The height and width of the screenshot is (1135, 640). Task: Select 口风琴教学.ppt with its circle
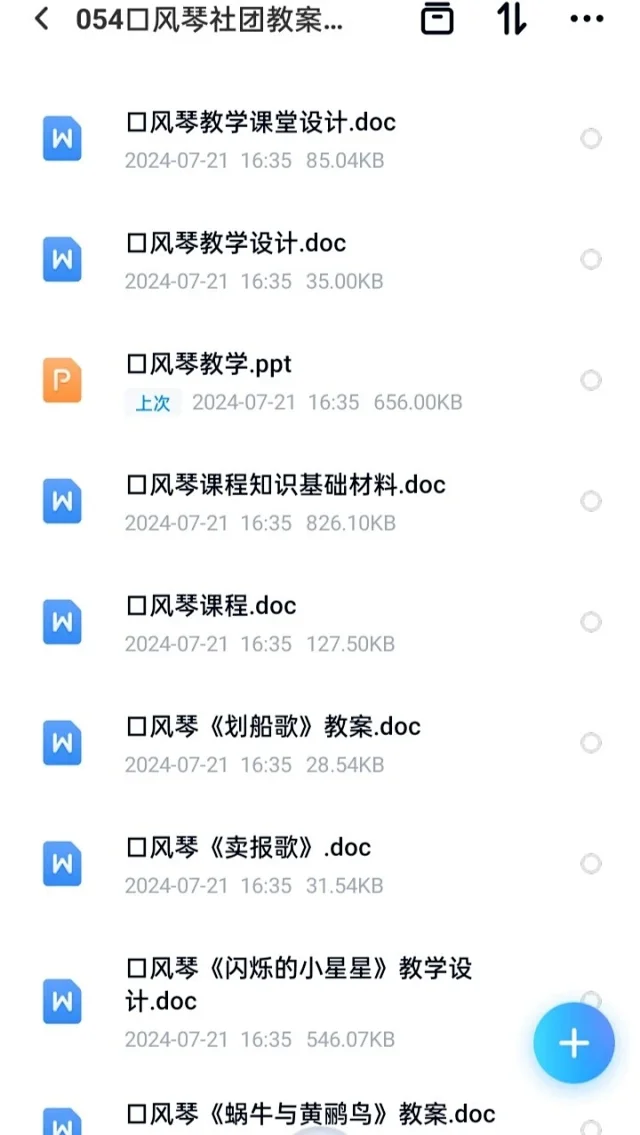pyautogui.click(x=591, y=380)
